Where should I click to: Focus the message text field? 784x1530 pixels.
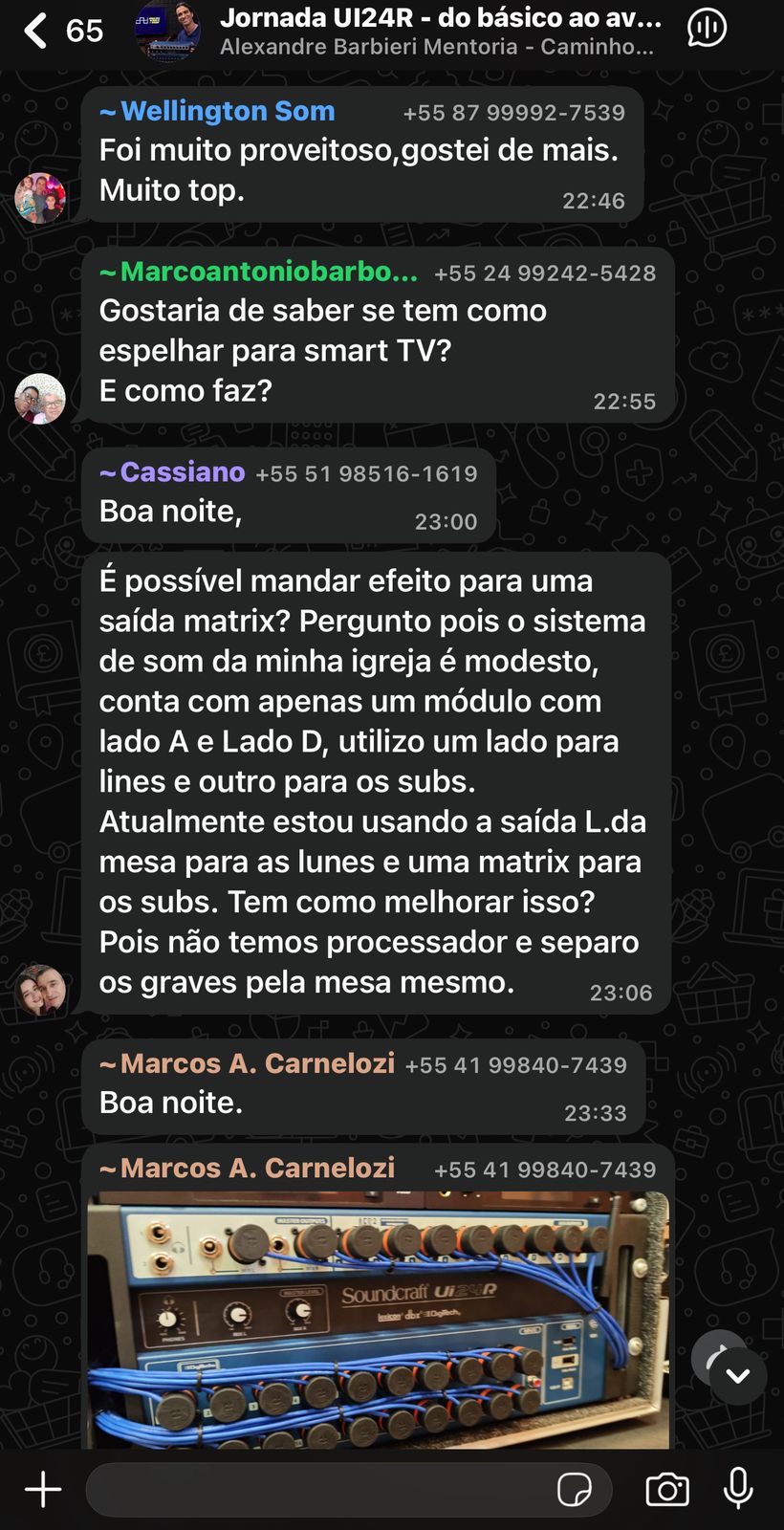pos(316,1489)
